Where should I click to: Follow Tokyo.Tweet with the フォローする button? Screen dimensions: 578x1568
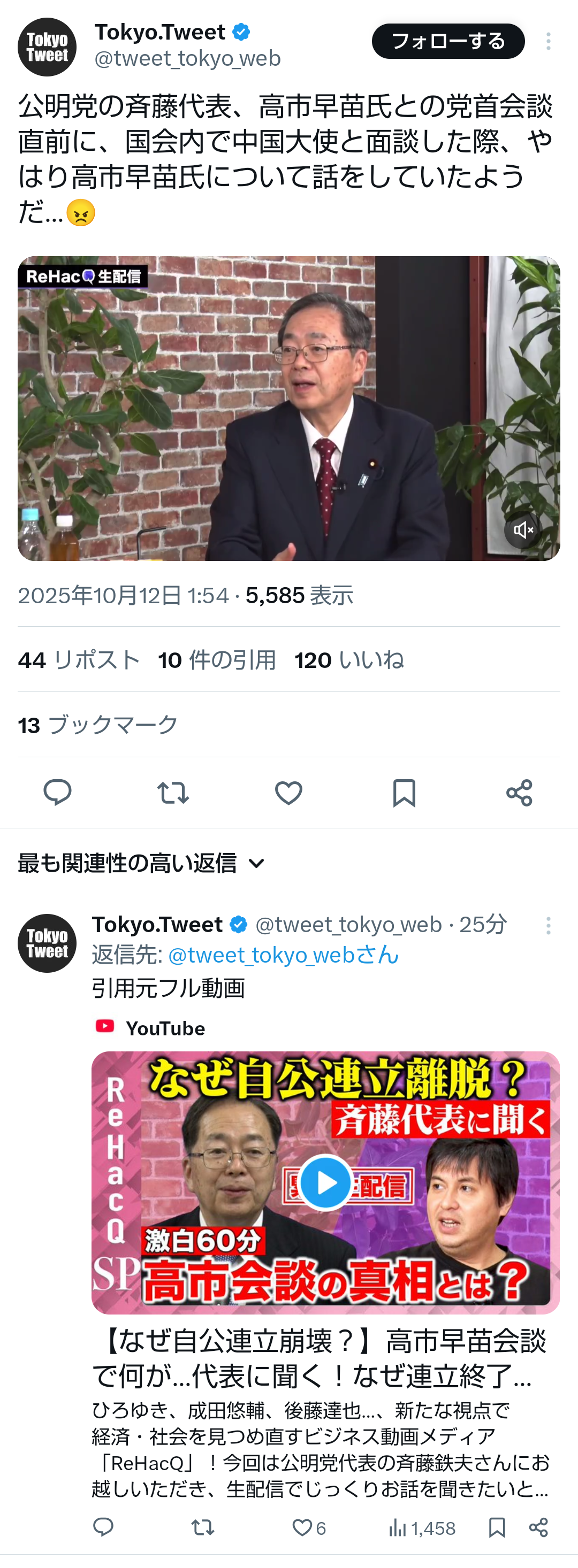click(x=447, y=41)
